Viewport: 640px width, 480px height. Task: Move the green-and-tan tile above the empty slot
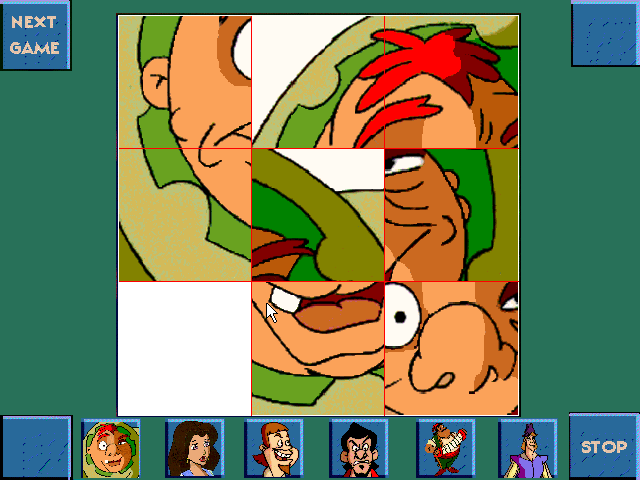pyautogui.click(x=184, y=215)
